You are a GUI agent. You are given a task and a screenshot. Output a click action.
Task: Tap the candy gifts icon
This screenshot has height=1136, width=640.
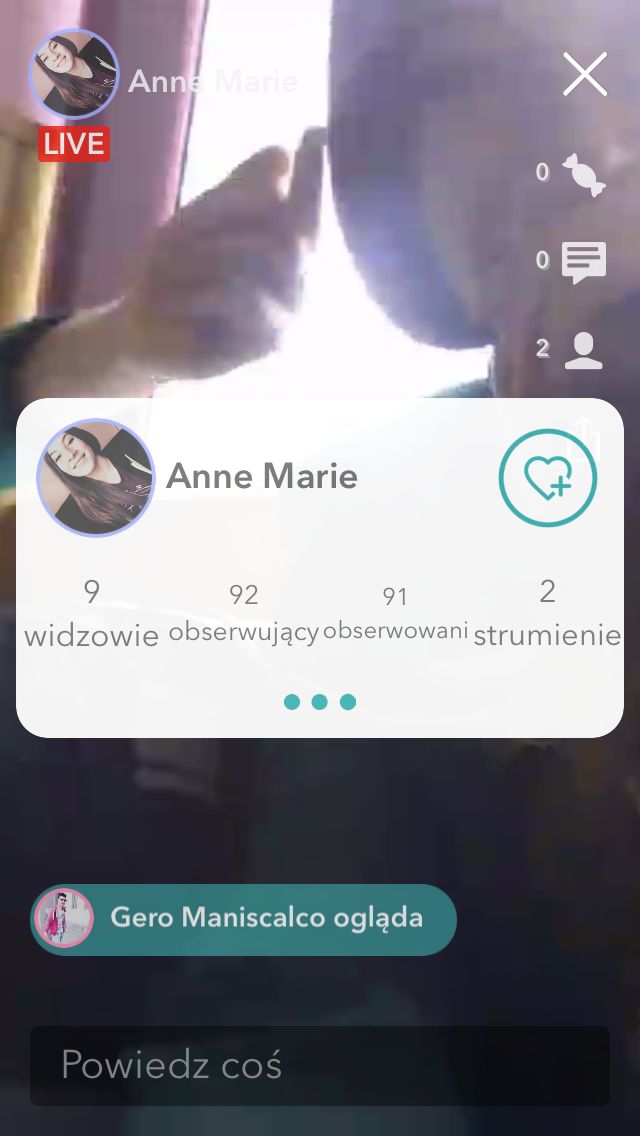(x=584, y=174)
